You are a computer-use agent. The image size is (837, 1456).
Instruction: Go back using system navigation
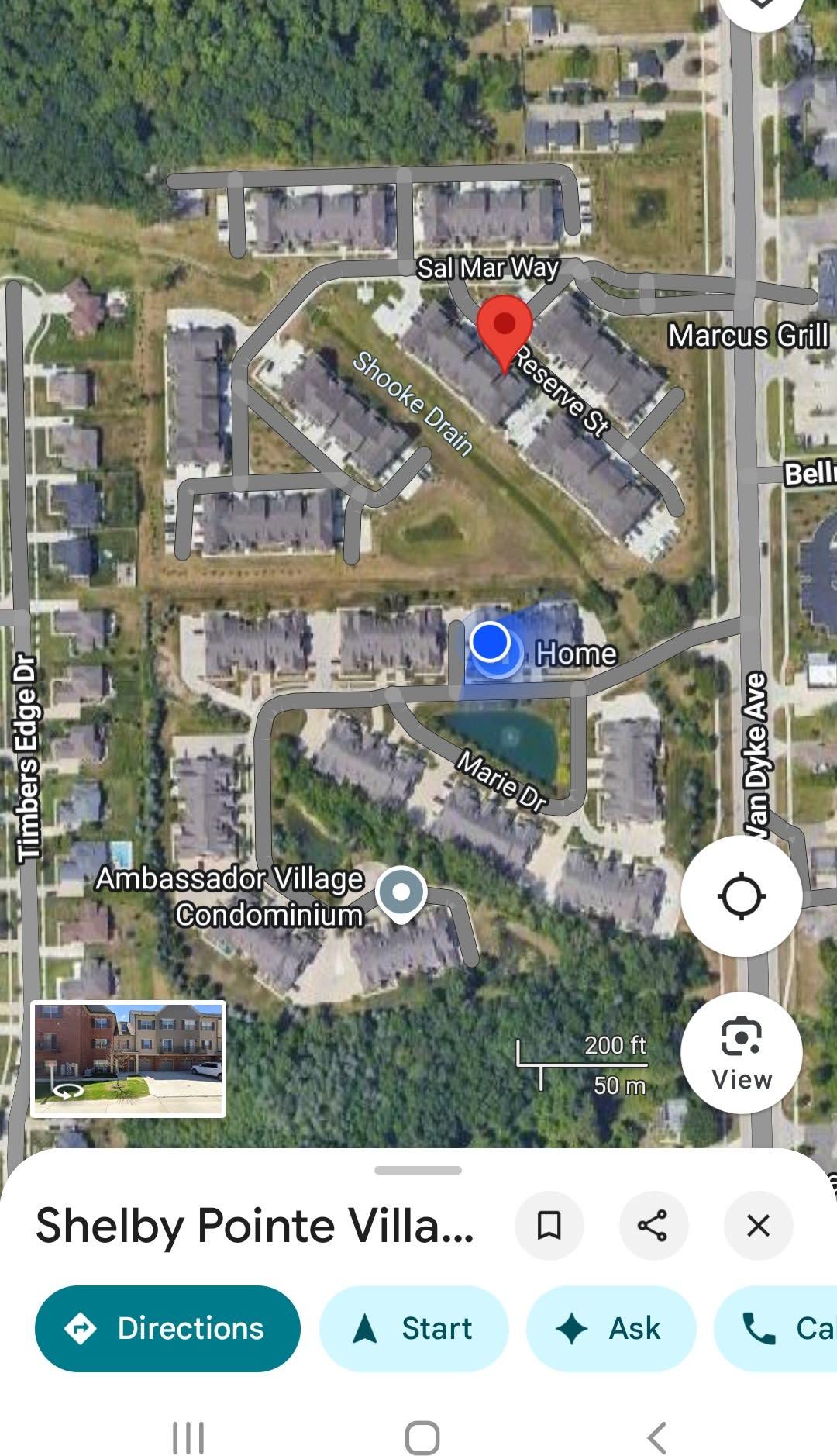point(656,1438)
